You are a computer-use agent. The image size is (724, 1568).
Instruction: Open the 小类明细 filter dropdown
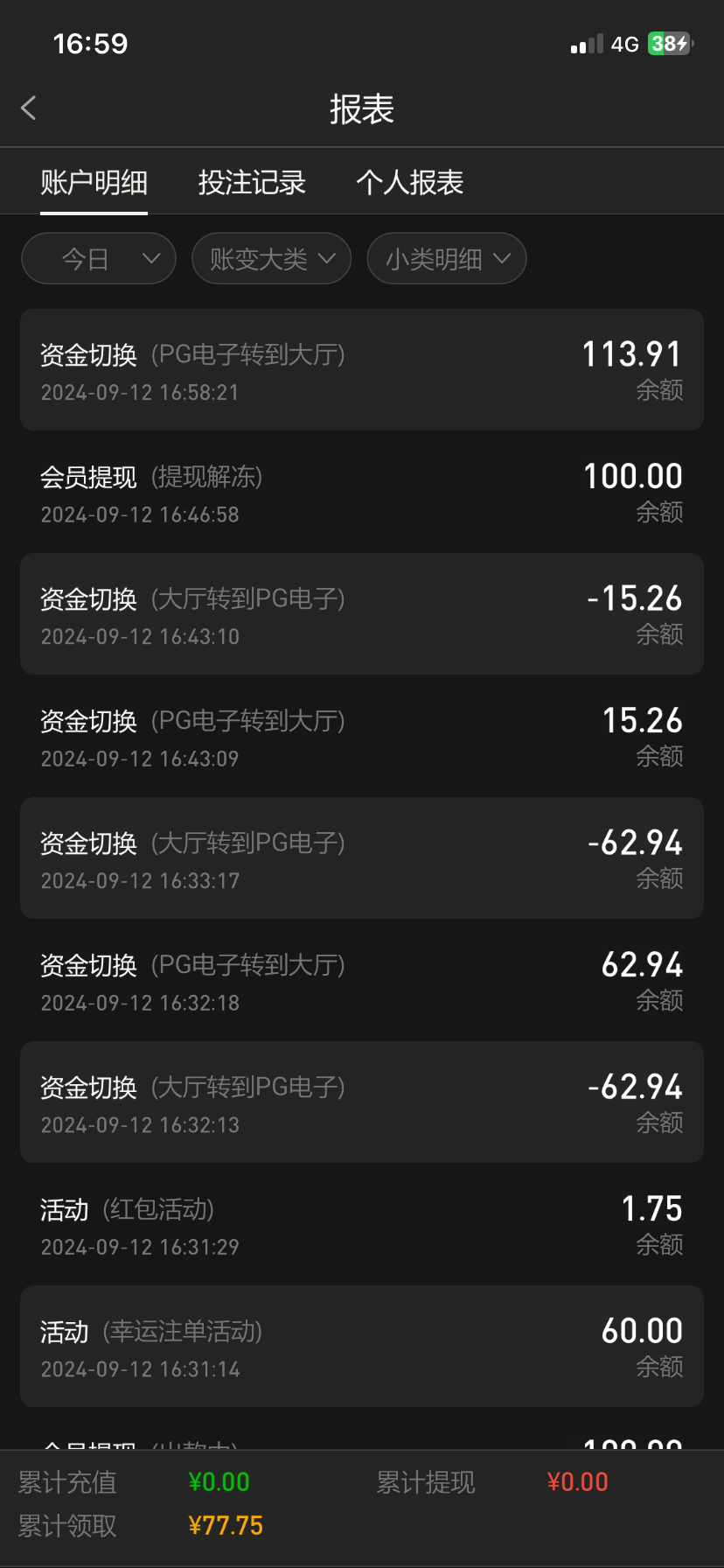coord(447,258)
